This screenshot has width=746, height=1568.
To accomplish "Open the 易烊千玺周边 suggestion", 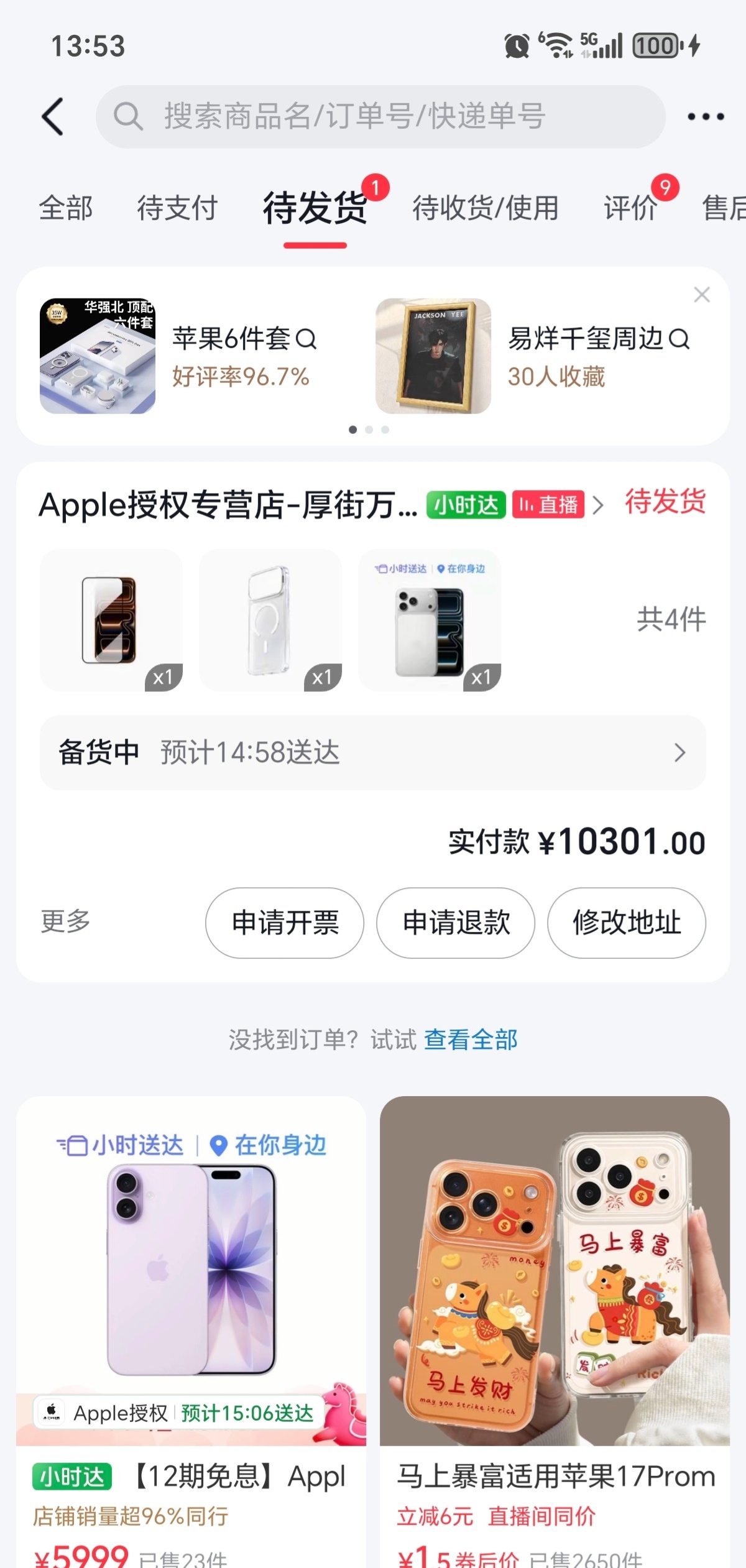I will coord(598,339).
